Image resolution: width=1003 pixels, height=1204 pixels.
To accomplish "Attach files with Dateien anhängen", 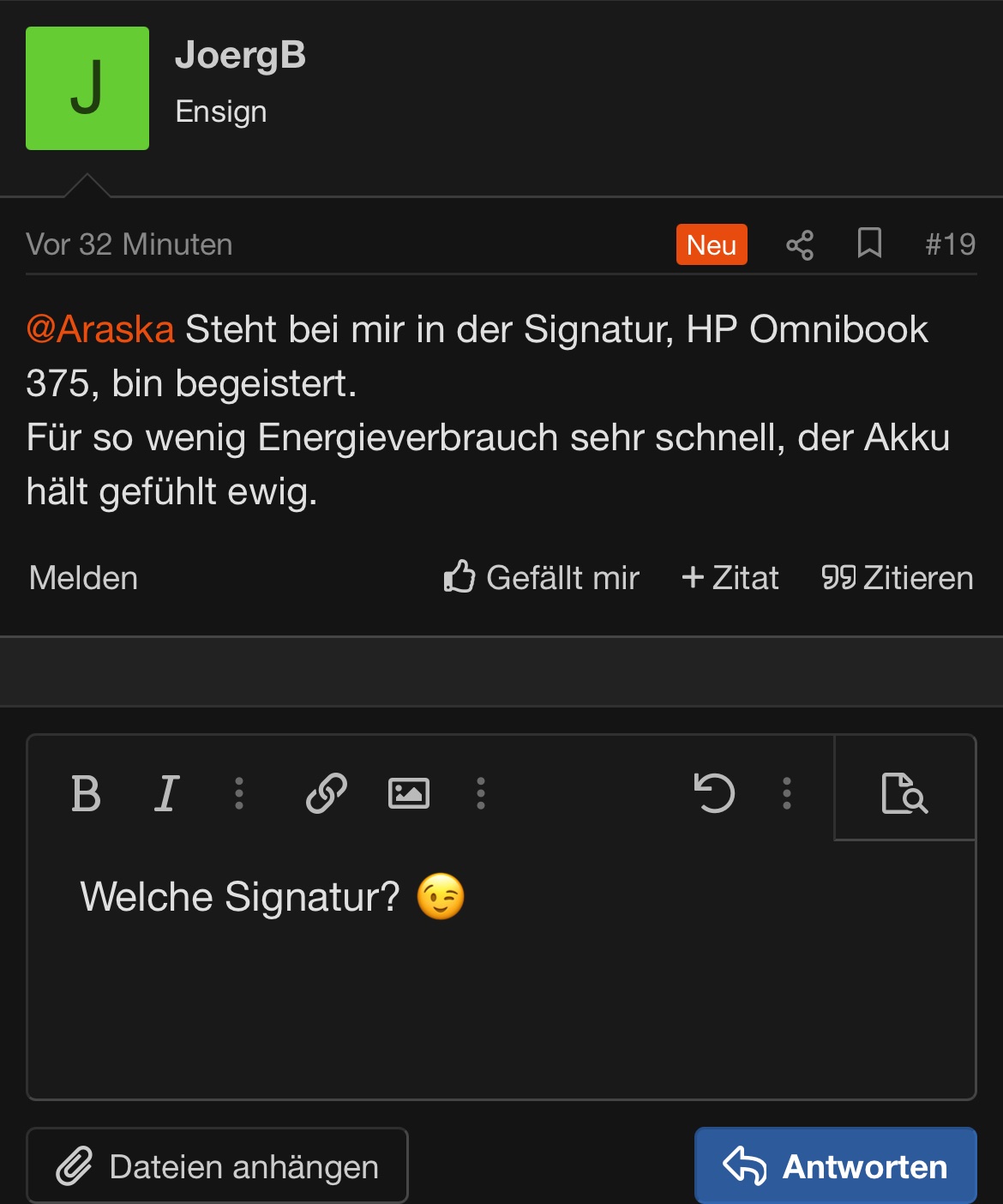I will tap(217, 1166).
